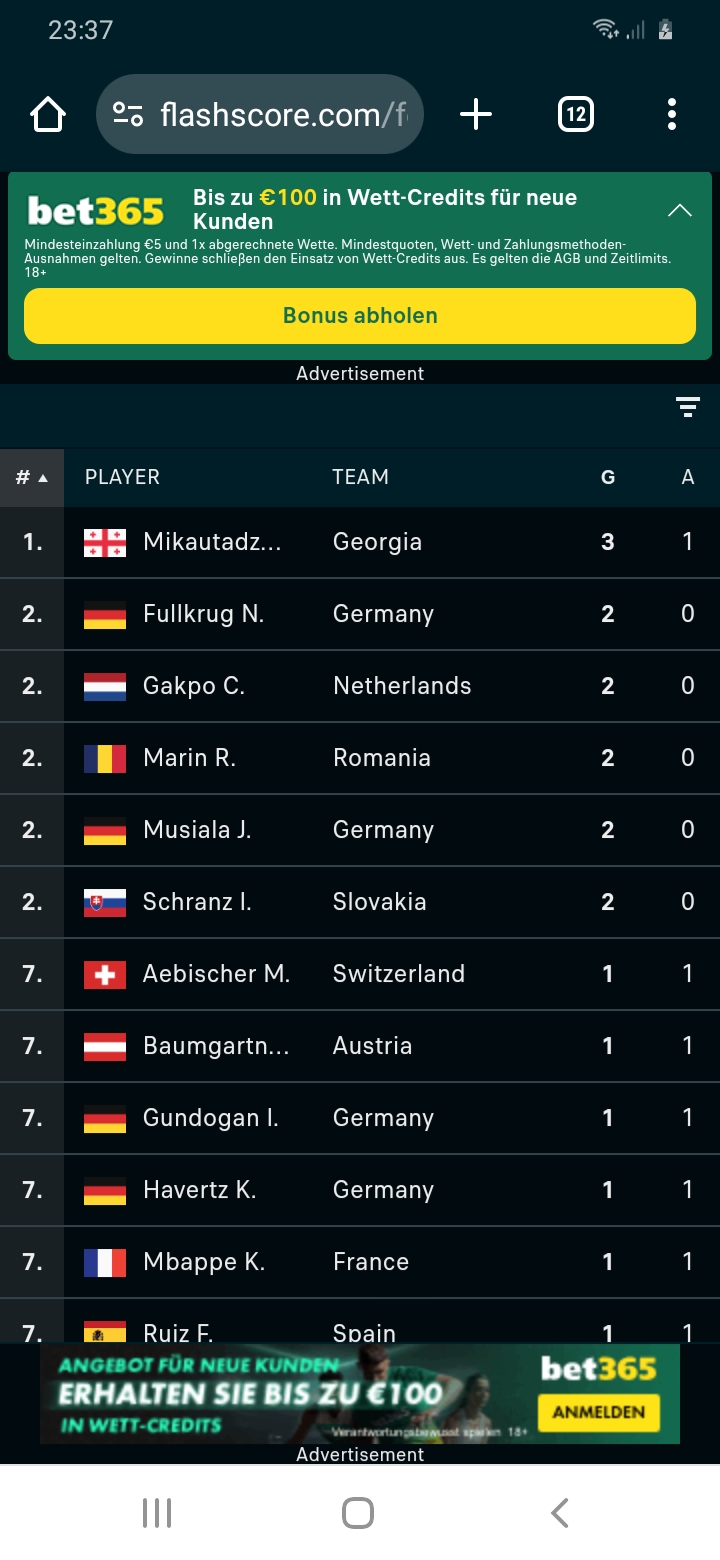Tap Anmelden in the bottom bet365 ad
Image resolution: width=720 pixels, height=1560 pixels.
tap(598, 1412)
